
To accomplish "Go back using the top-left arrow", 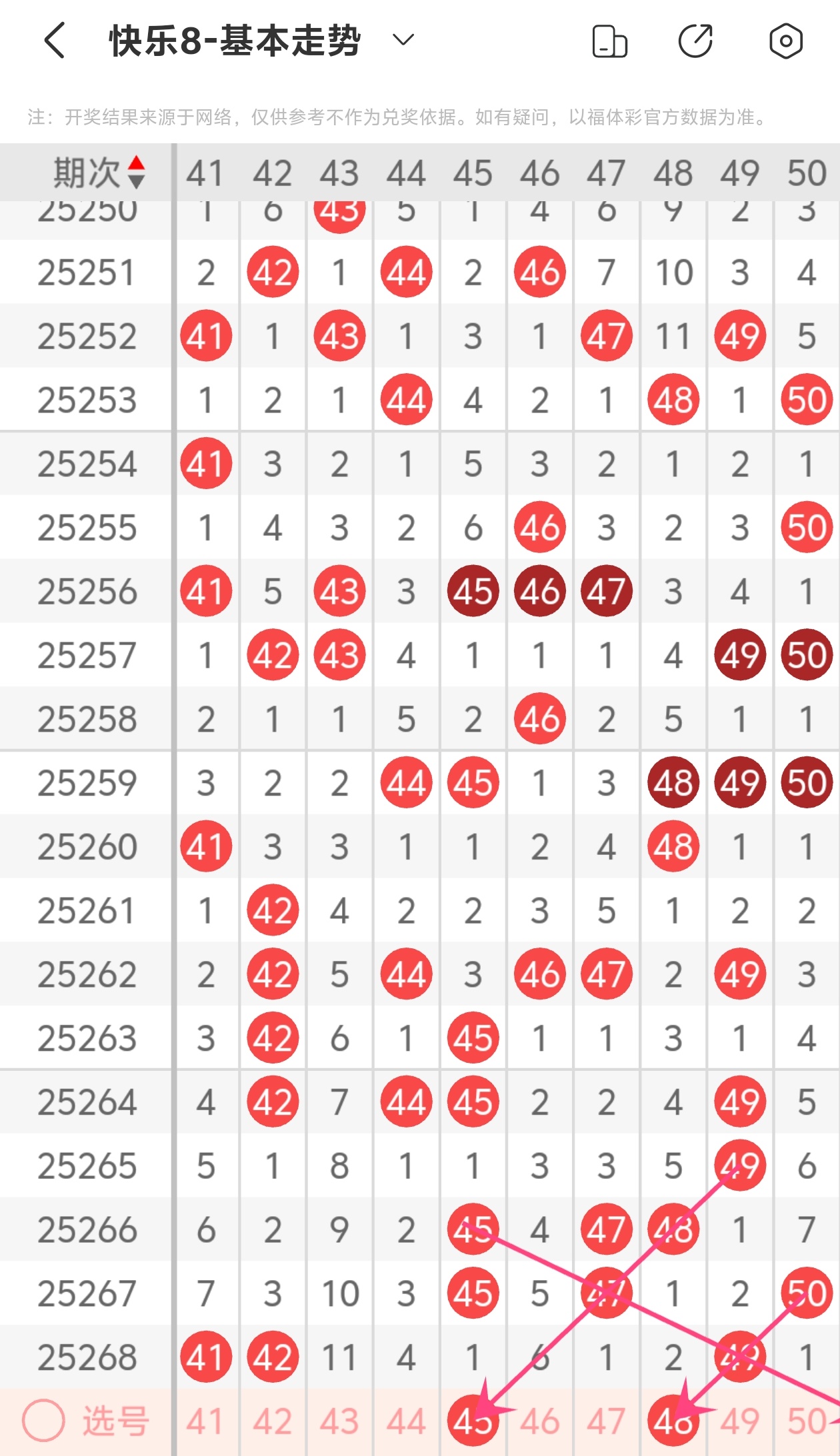I will click(x=55, y=41).
